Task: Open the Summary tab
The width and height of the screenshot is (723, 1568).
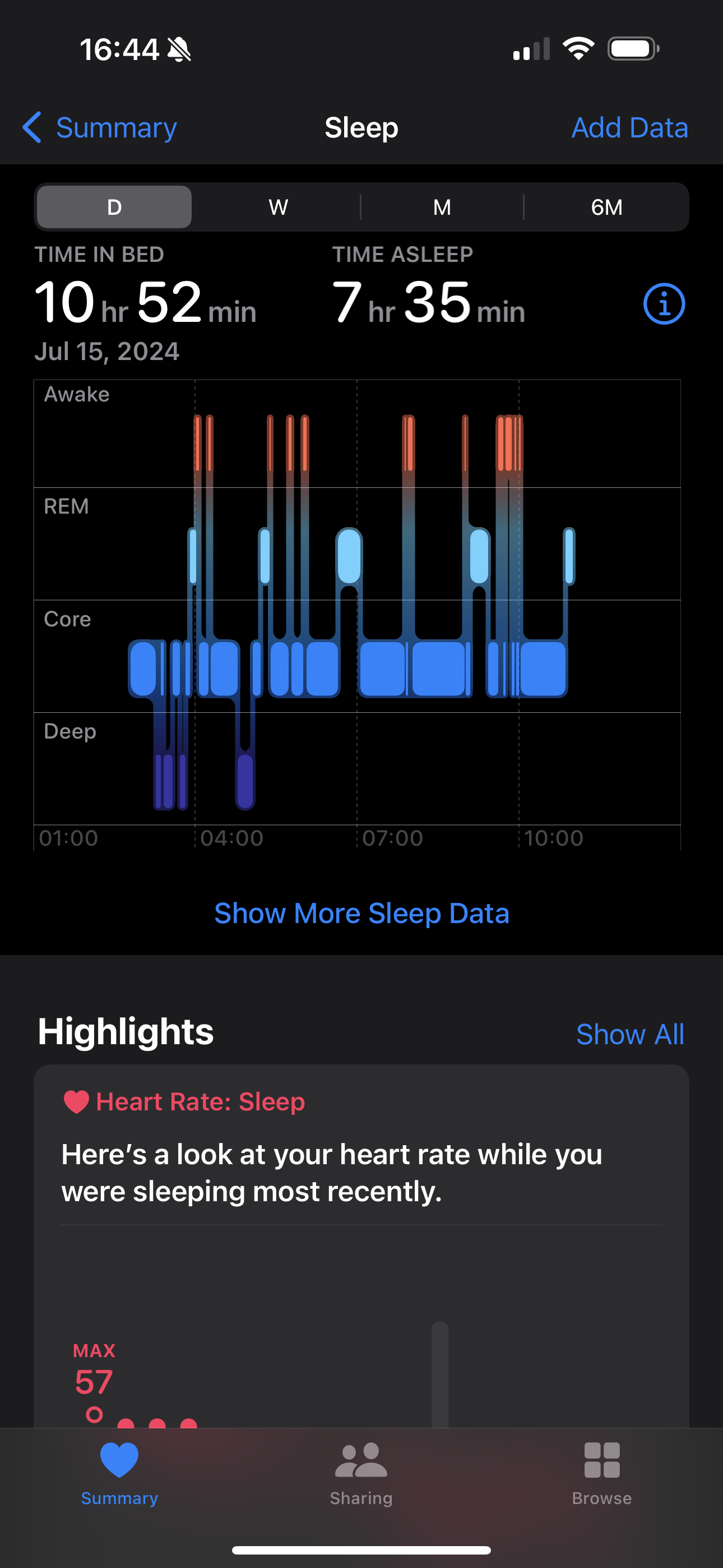Action: [x=119, y=1472]
